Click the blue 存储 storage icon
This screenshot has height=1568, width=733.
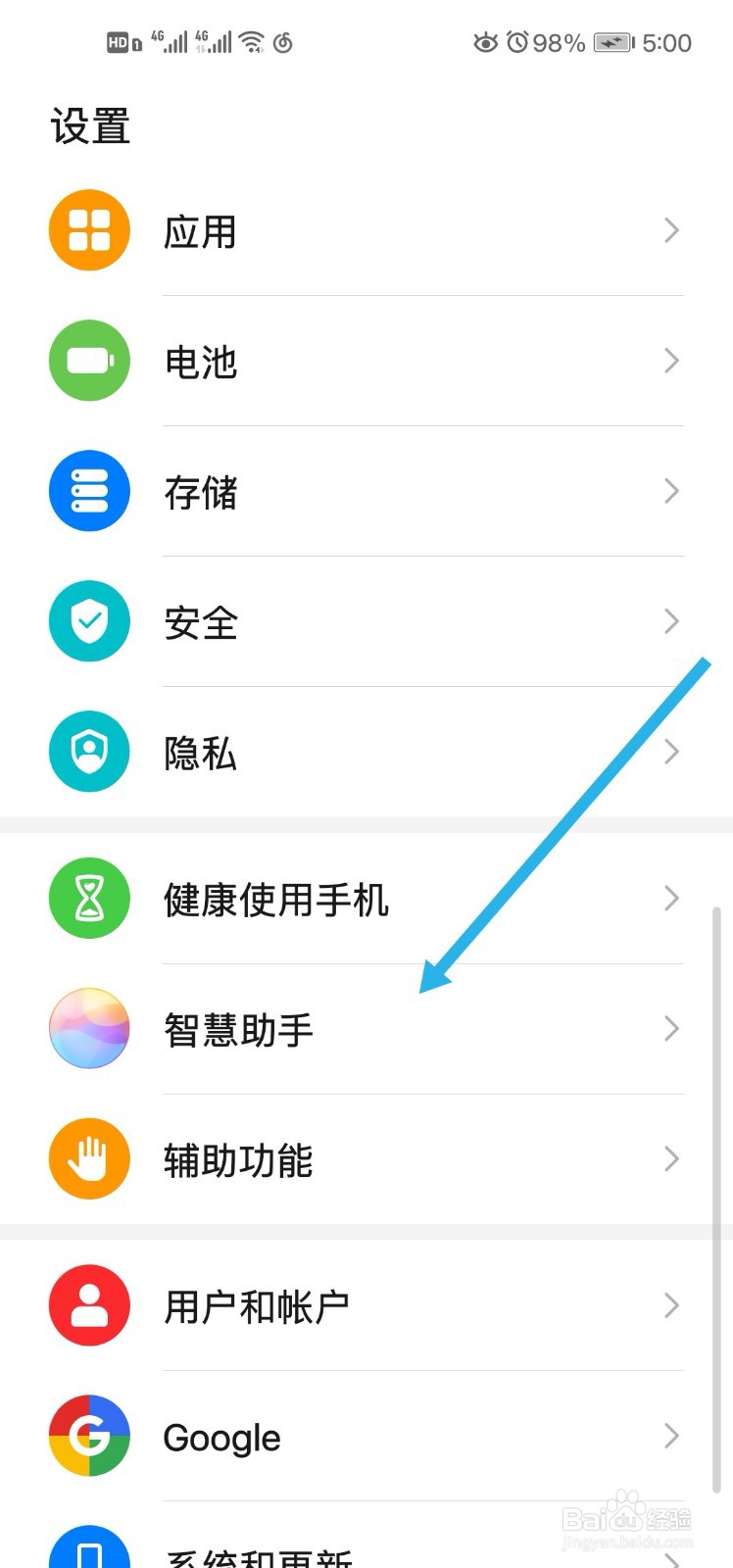(89, 491)
